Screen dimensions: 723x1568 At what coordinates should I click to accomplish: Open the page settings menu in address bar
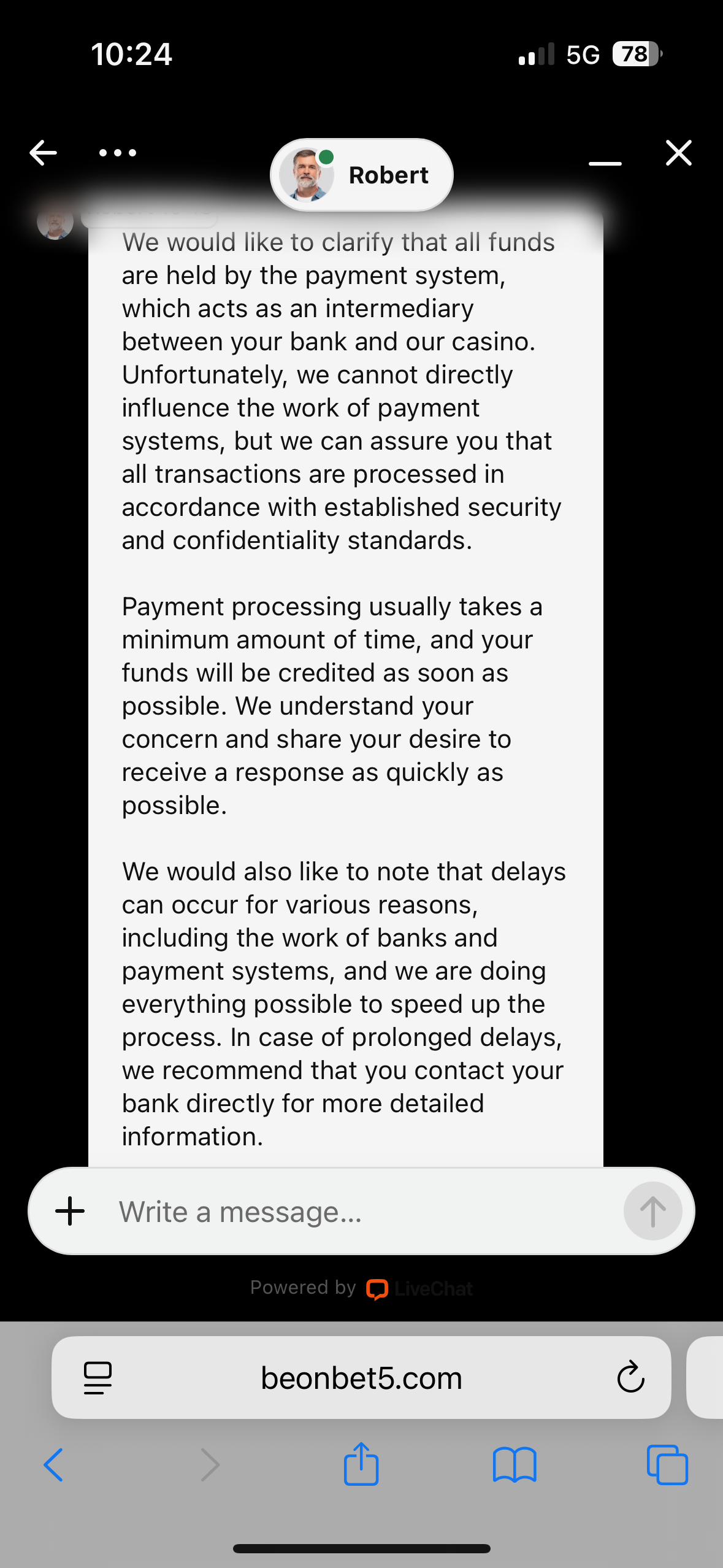98,1378
